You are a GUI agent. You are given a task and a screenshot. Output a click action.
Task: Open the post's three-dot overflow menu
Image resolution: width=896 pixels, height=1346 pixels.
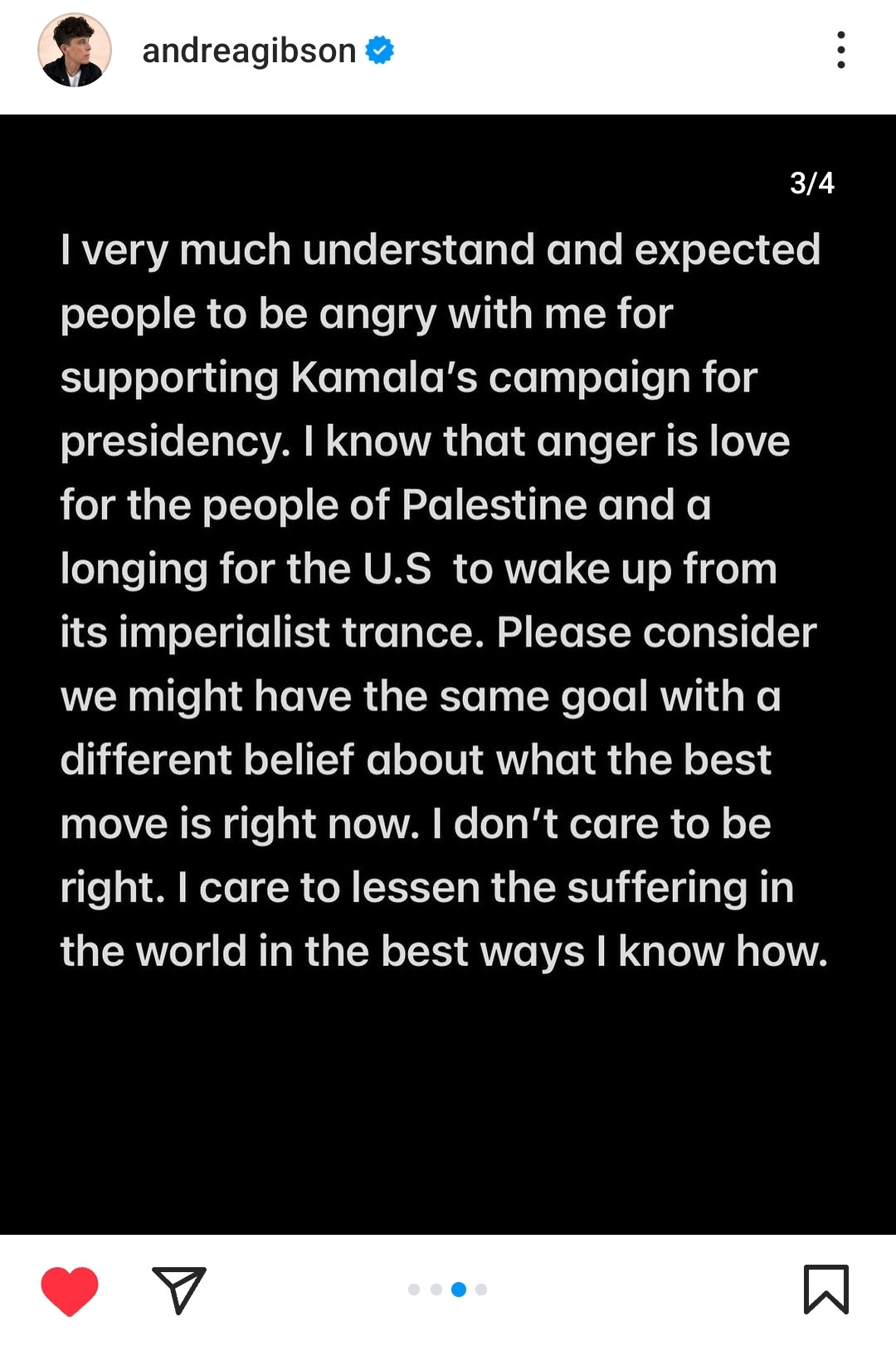point(840,51)
